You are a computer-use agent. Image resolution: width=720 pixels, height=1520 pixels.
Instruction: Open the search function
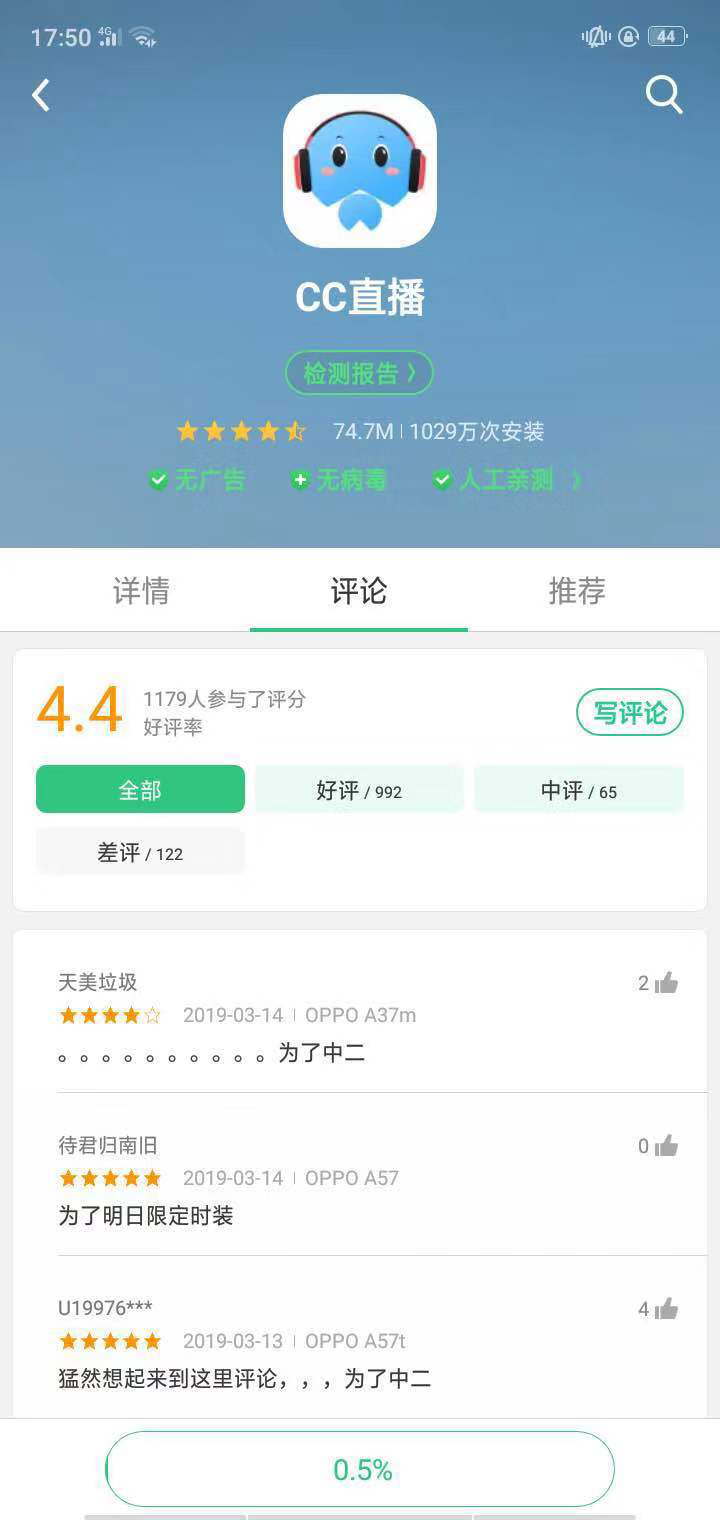pyautogui.click(x=664, y=95)
